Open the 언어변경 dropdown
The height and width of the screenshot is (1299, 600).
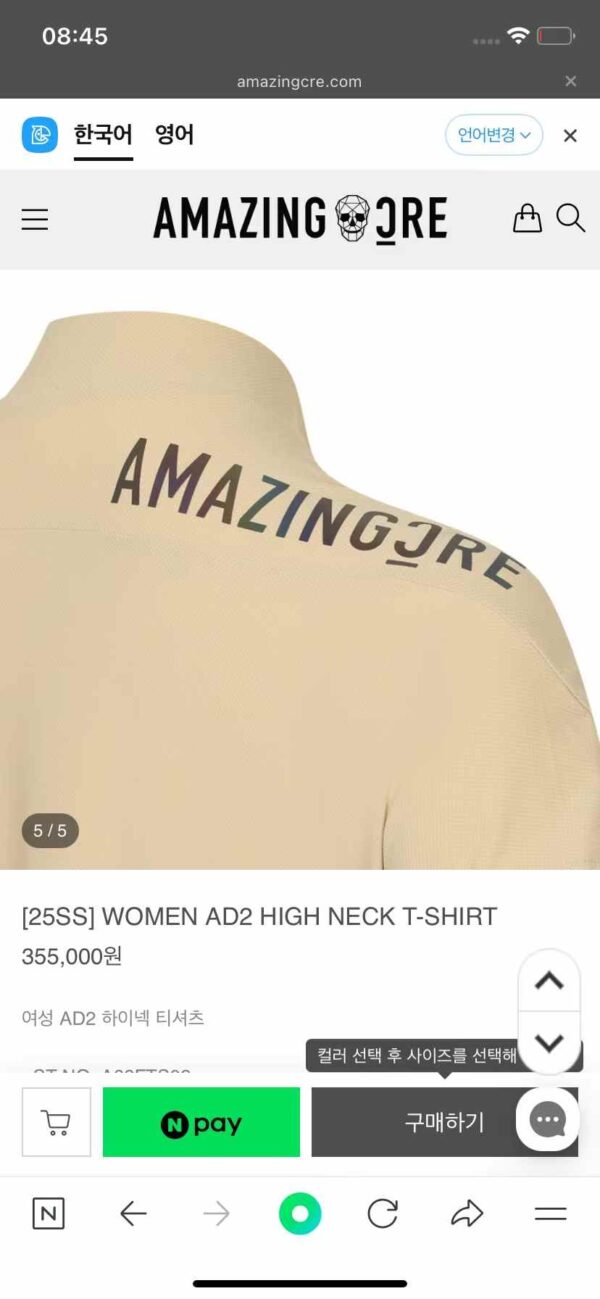(x=494, y=135)
